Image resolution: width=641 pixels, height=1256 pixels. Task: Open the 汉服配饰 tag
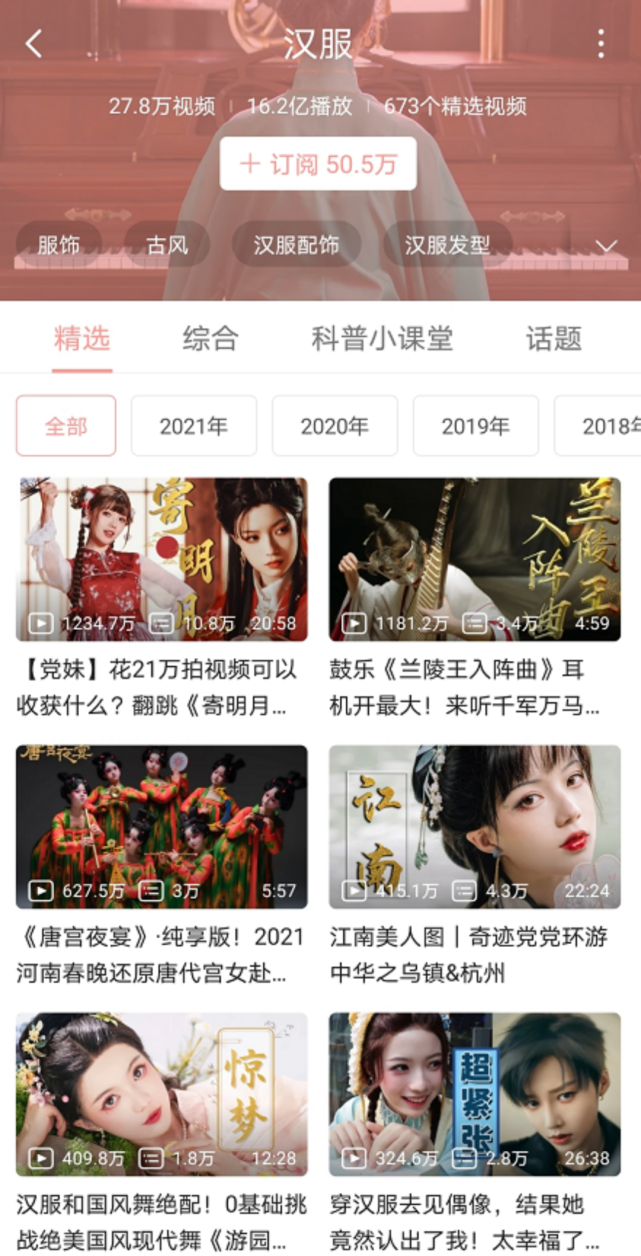(296, 245)
